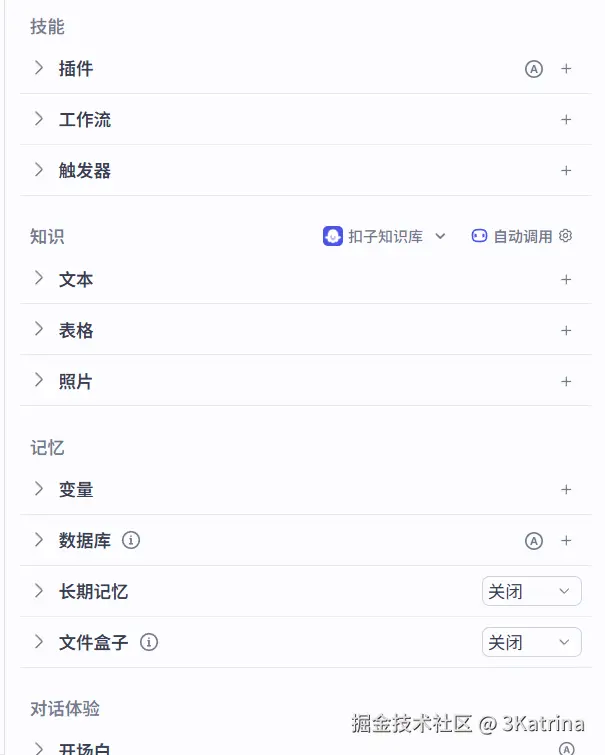Add a new 触发器
Viewport: 605px width, 755px height.
[566, 171]
